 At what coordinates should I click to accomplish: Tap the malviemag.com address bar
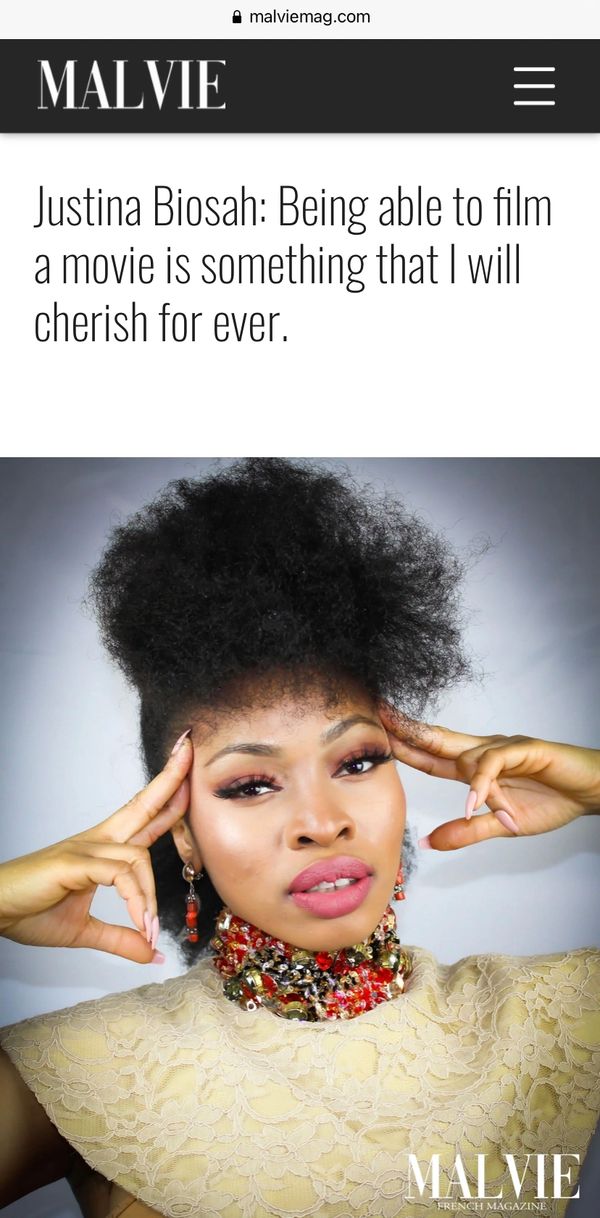(300, 17)
